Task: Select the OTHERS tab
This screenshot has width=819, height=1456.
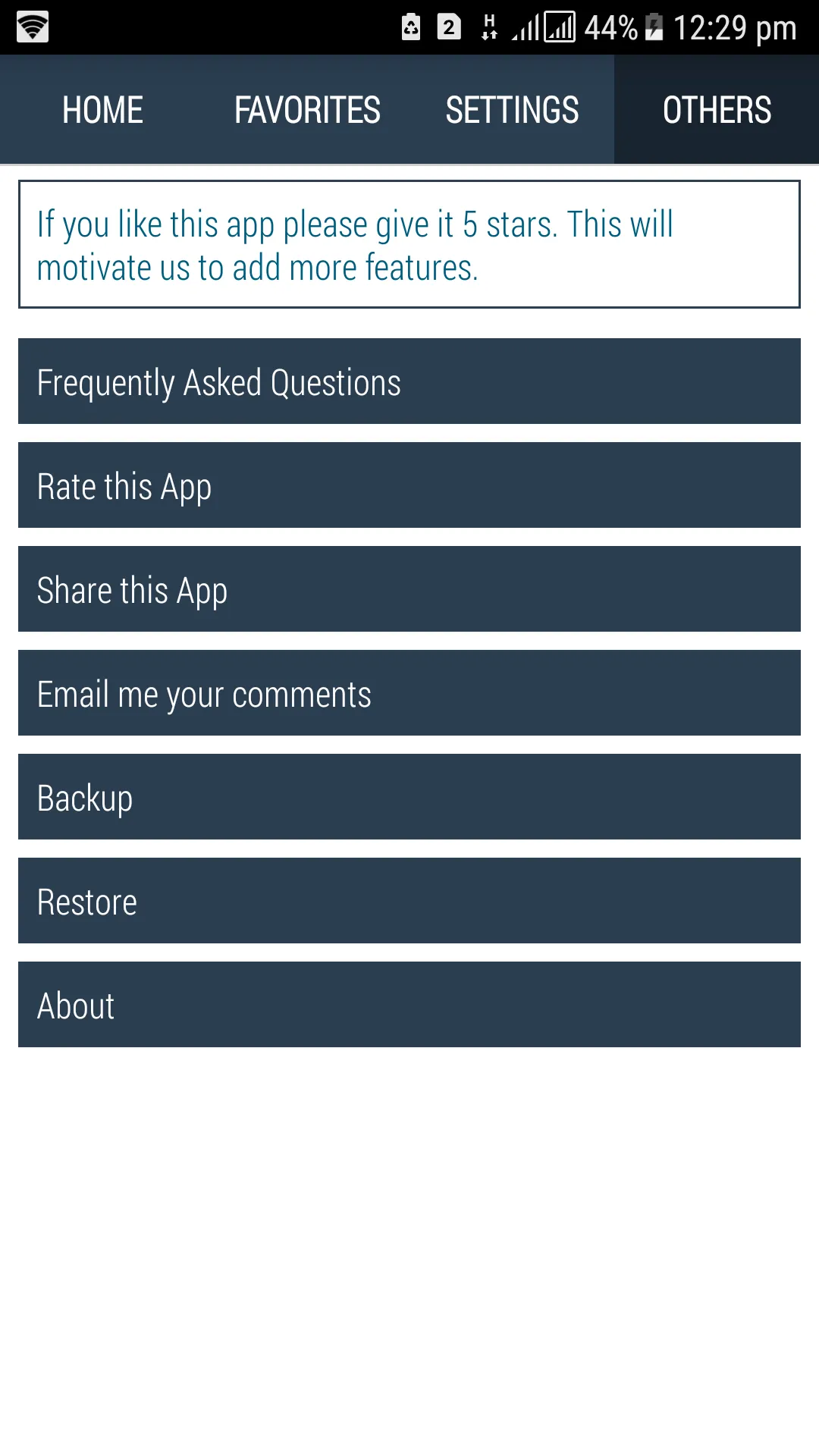Action: point(717,110)
